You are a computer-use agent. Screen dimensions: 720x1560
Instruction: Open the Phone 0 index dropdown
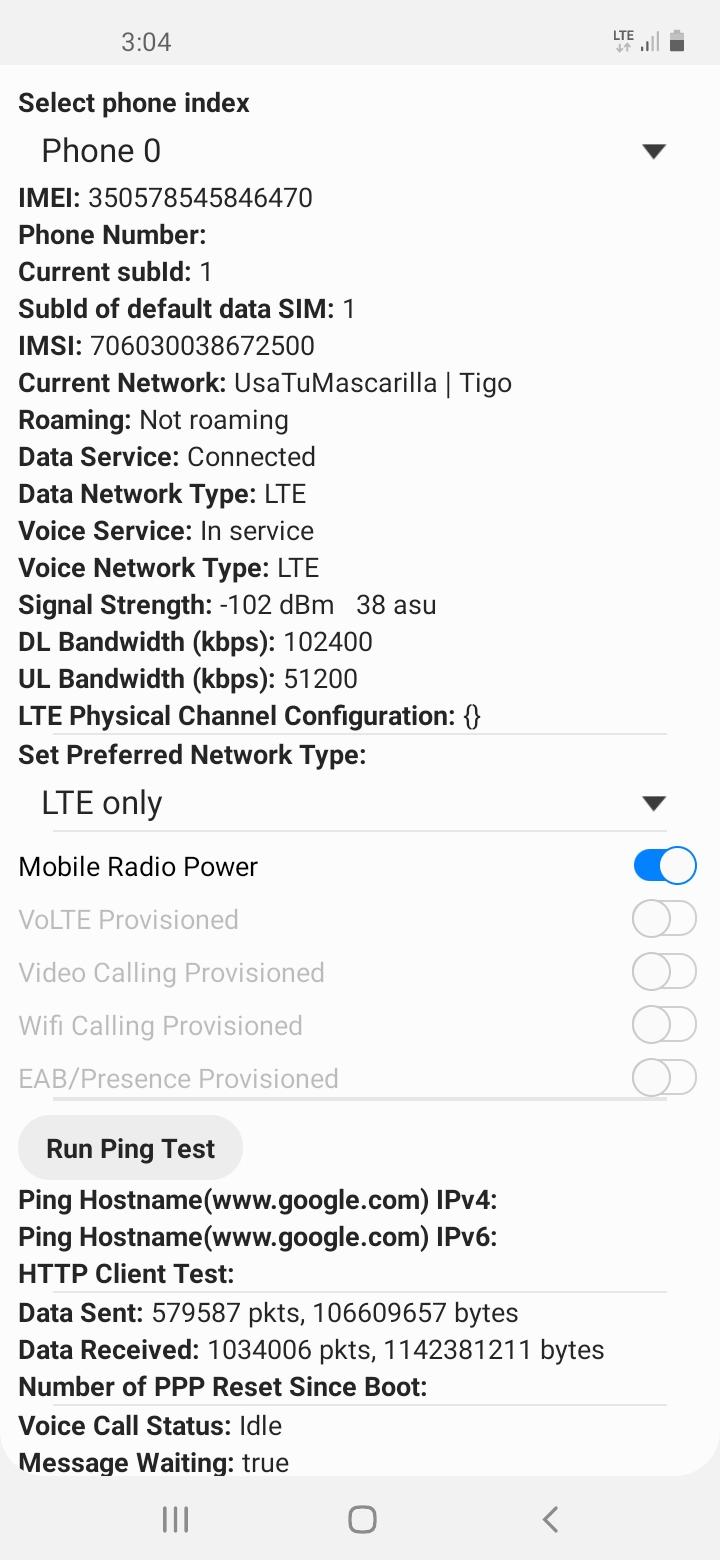pos(350,151)
